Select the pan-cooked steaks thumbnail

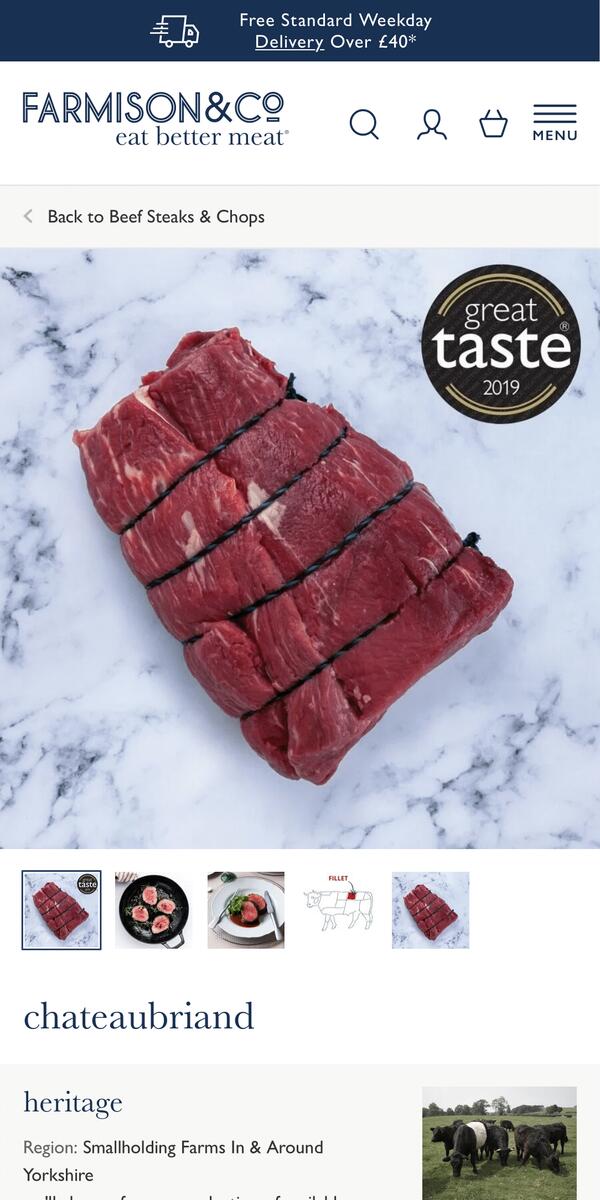click(153, 910)
